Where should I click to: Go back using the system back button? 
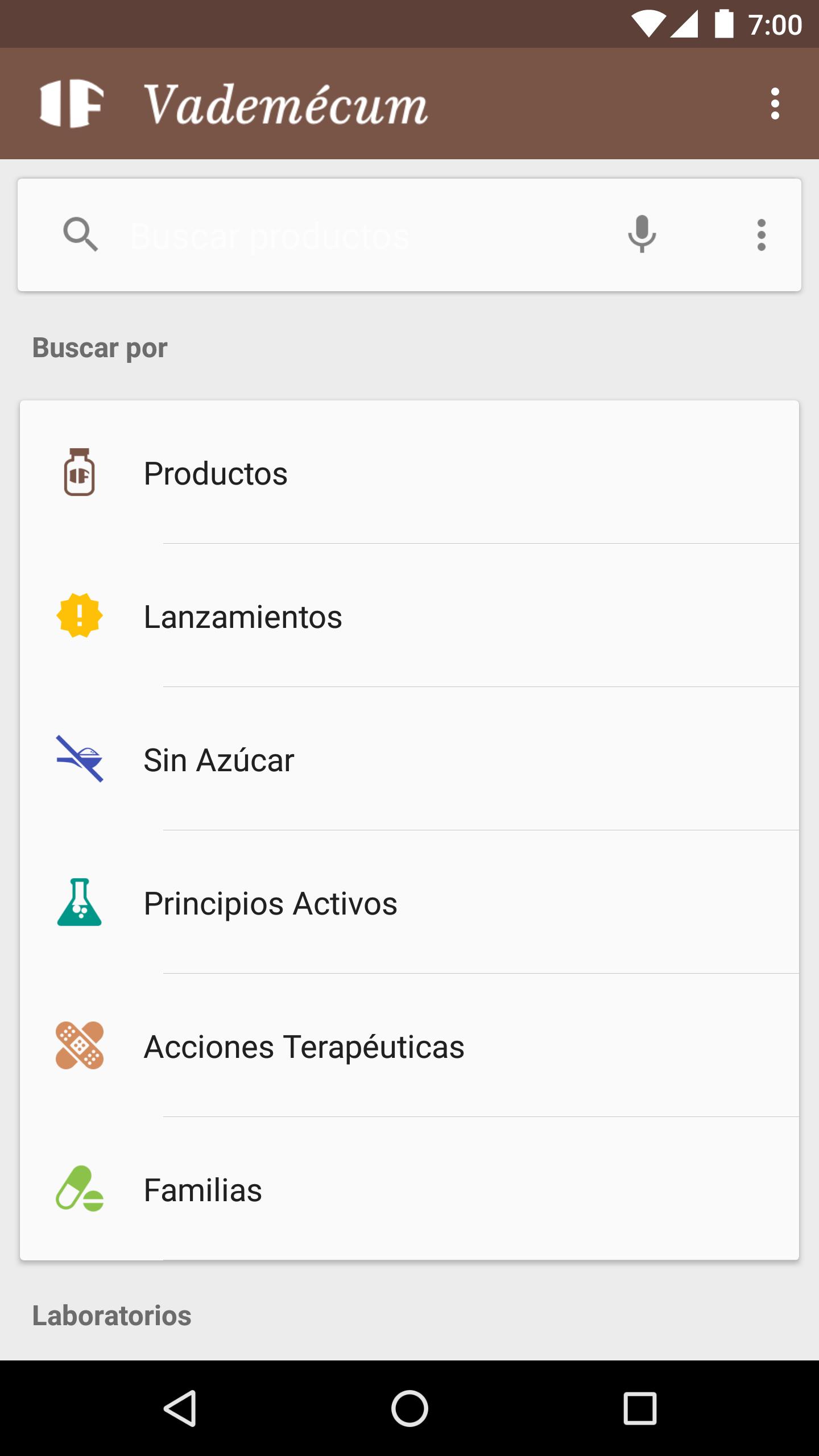(180, 1408)
